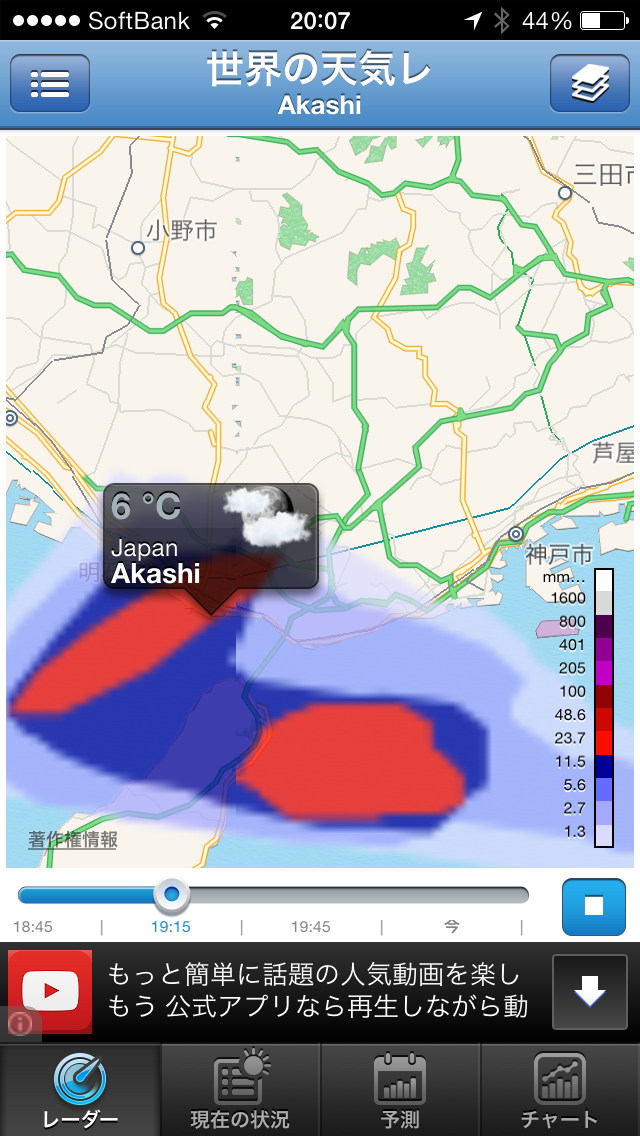
Task: Switch to the レーダー tab
Action: (x=80, y=1090)
